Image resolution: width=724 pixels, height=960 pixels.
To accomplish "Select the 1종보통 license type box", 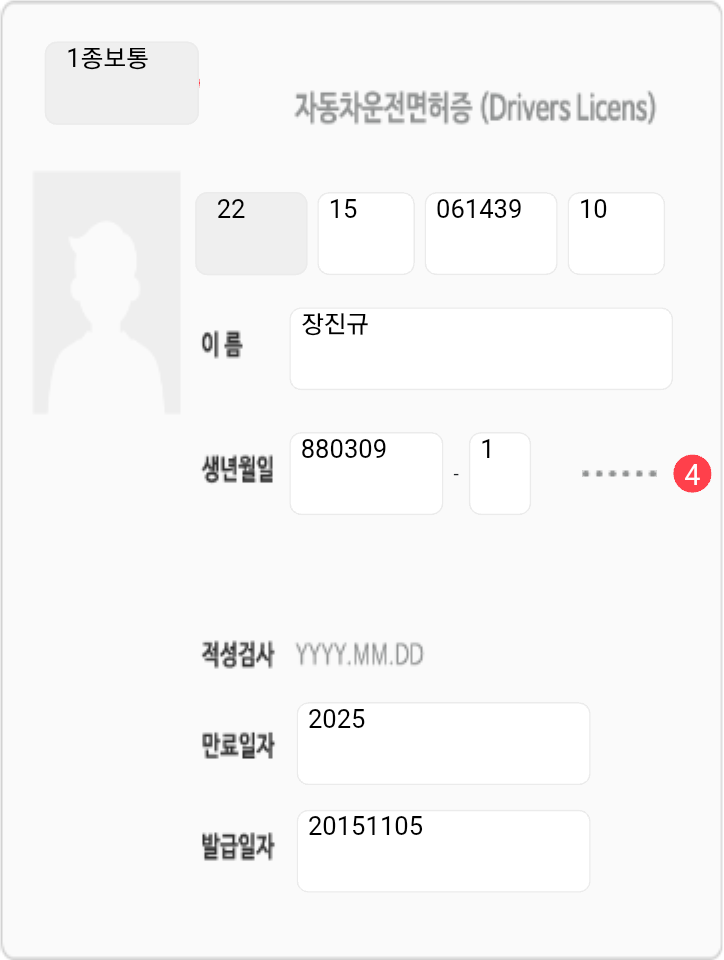I will [121, 83].
